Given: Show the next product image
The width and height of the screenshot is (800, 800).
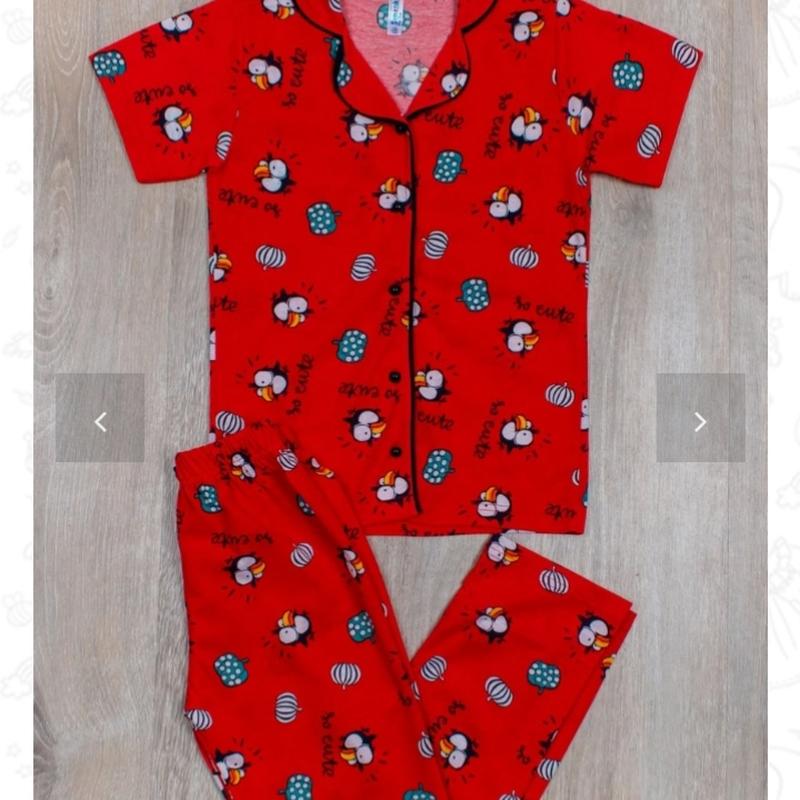Looking at the screenshot, I should tap(700, 418).
